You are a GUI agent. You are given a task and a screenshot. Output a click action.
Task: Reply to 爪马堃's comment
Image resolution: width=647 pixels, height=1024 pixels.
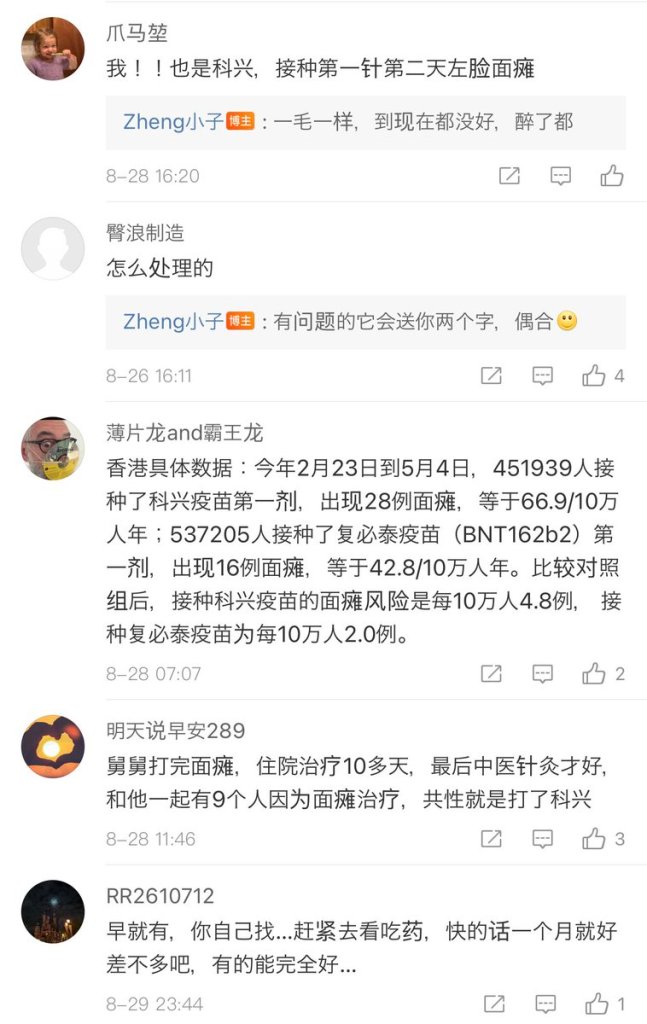pos(561,176)
